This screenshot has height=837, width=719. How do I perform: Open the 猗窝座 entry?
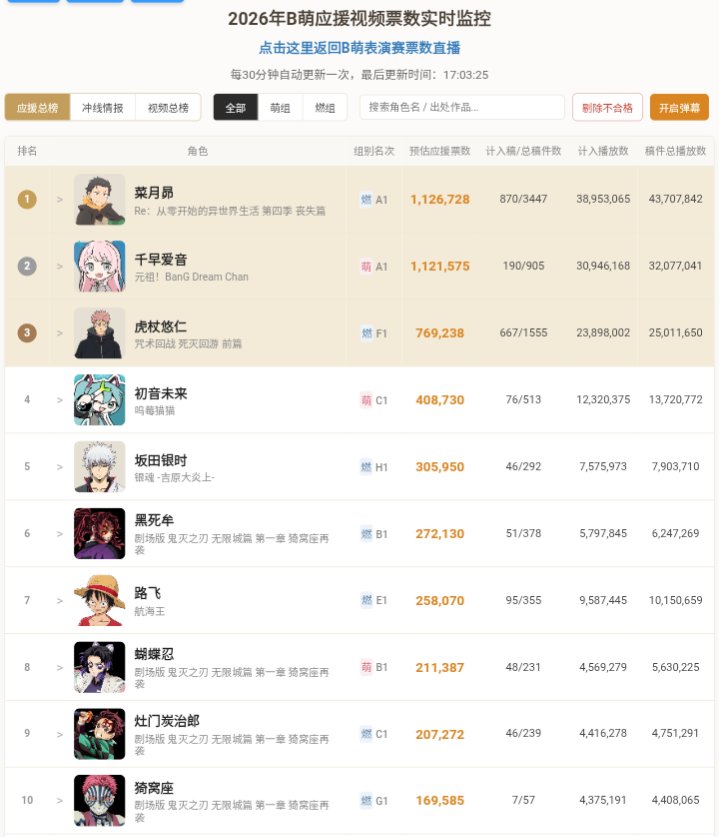pyautogui.click(x=359, y=800)
